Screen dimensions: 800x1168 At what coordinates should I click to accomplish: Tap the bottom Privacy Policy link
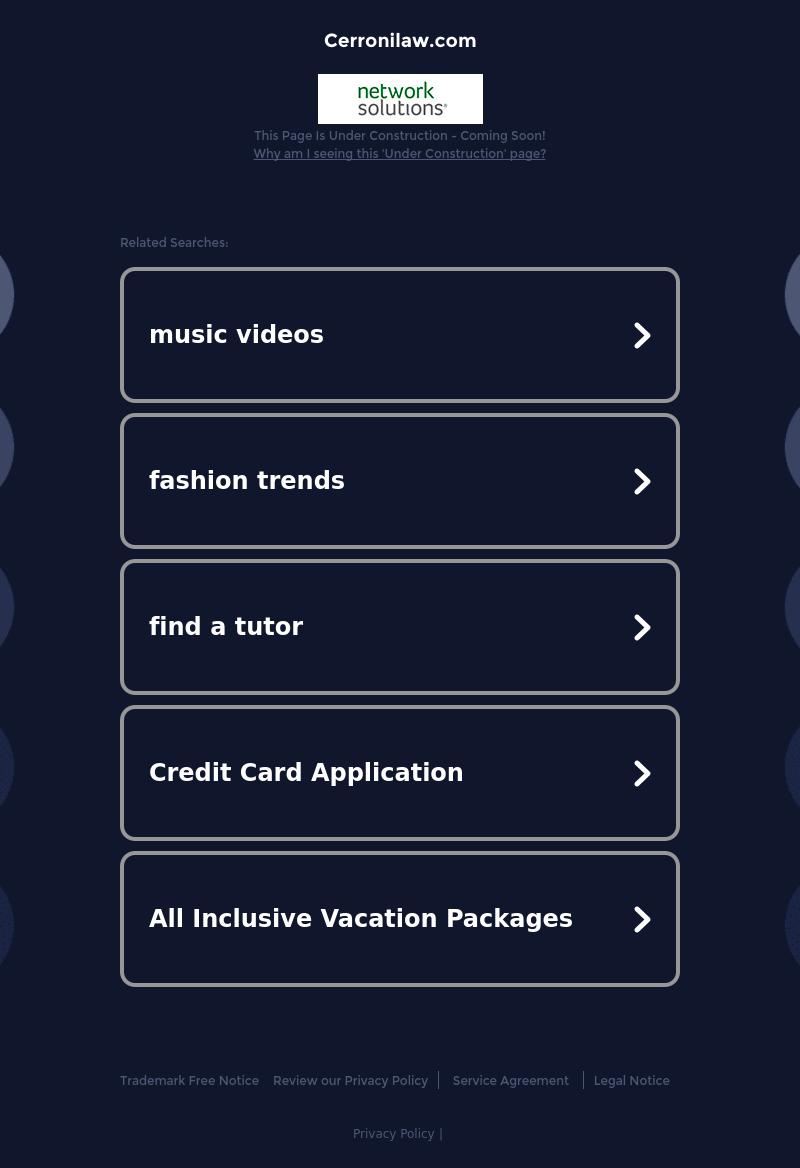393,1134
